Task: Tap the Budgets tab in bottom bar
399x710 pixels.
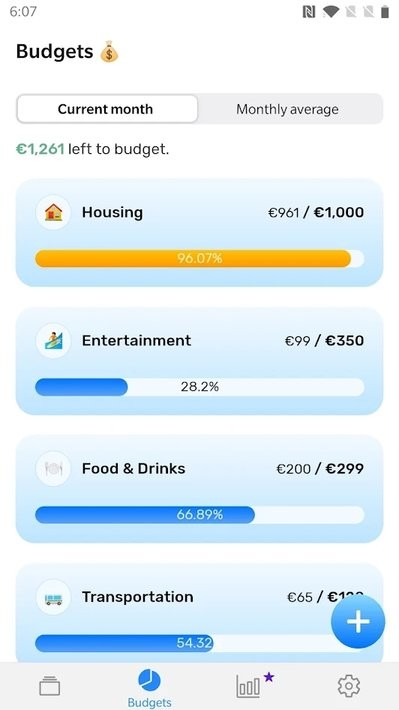Action: point(149,689)
